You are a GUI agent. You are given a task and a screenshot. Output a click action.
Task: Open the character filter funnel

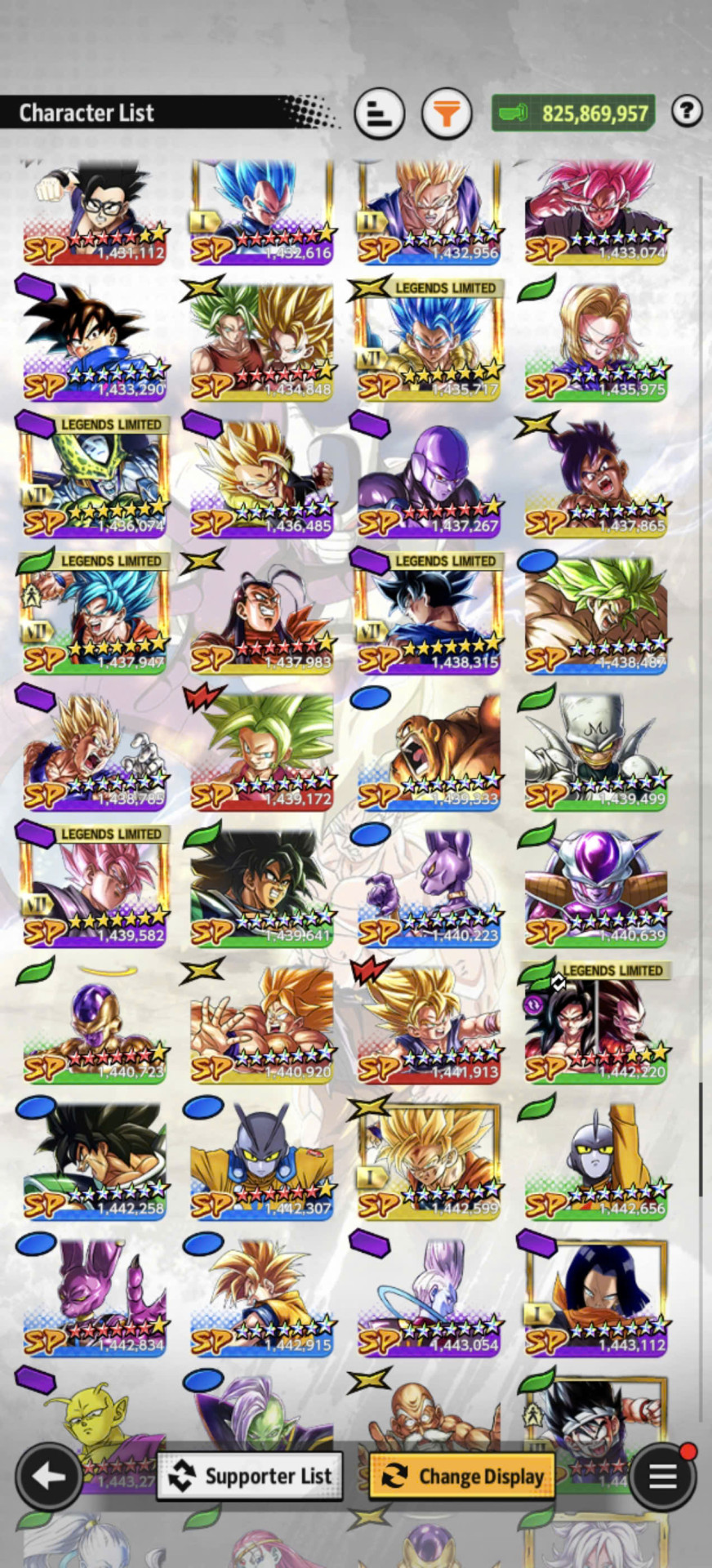tap(447, 113)
